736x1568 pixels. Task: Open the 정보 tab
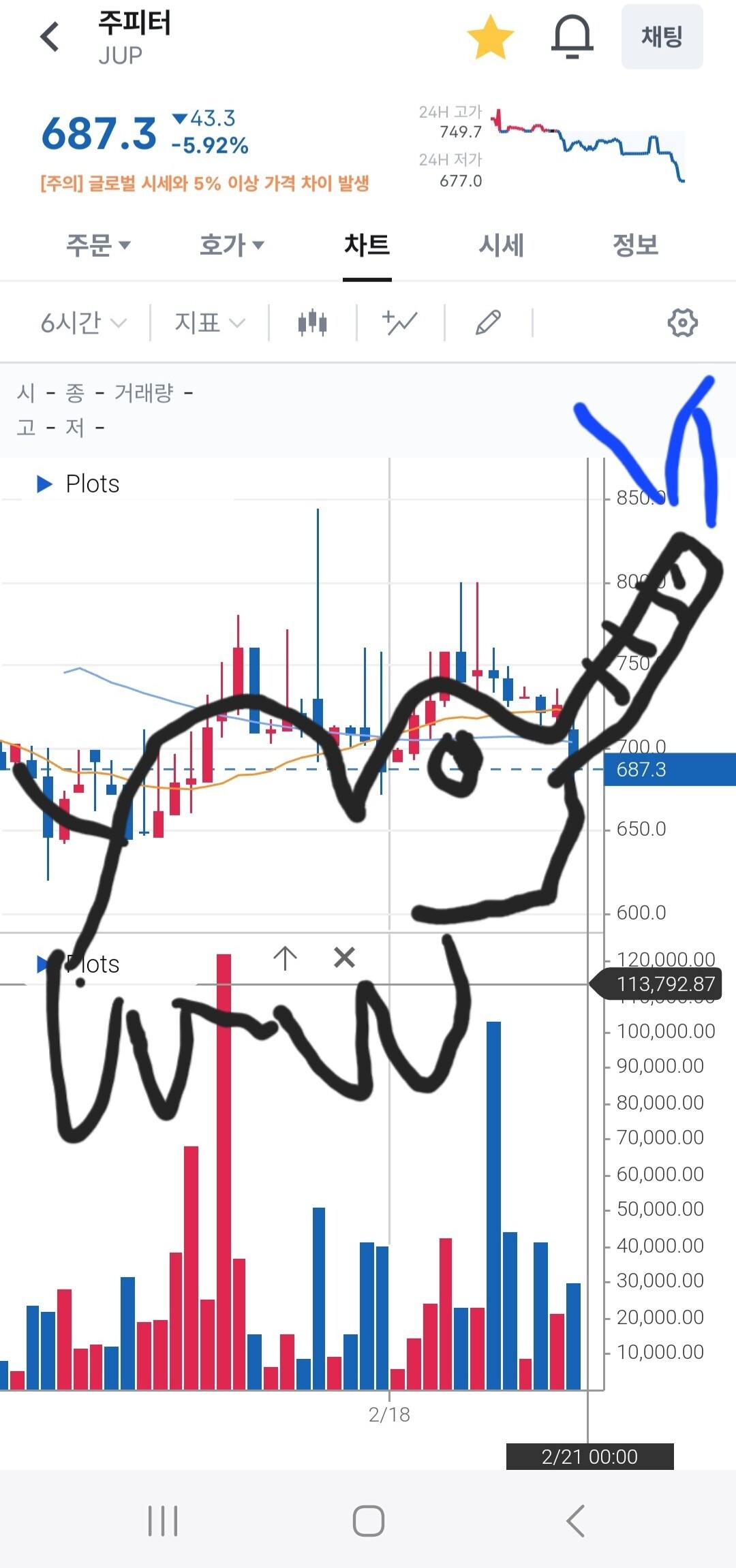(635, 245)
